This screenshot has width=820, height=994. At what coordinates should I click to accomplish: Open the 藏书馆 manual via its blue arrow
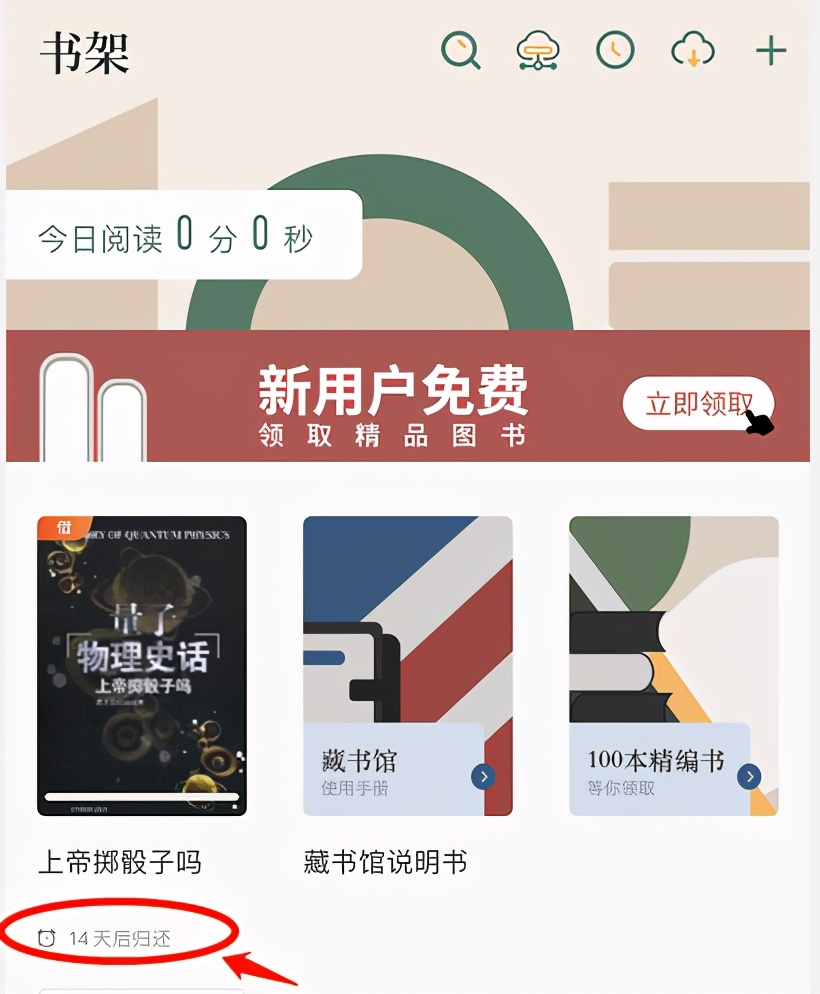pyautogui.click(x=483, y=777)
